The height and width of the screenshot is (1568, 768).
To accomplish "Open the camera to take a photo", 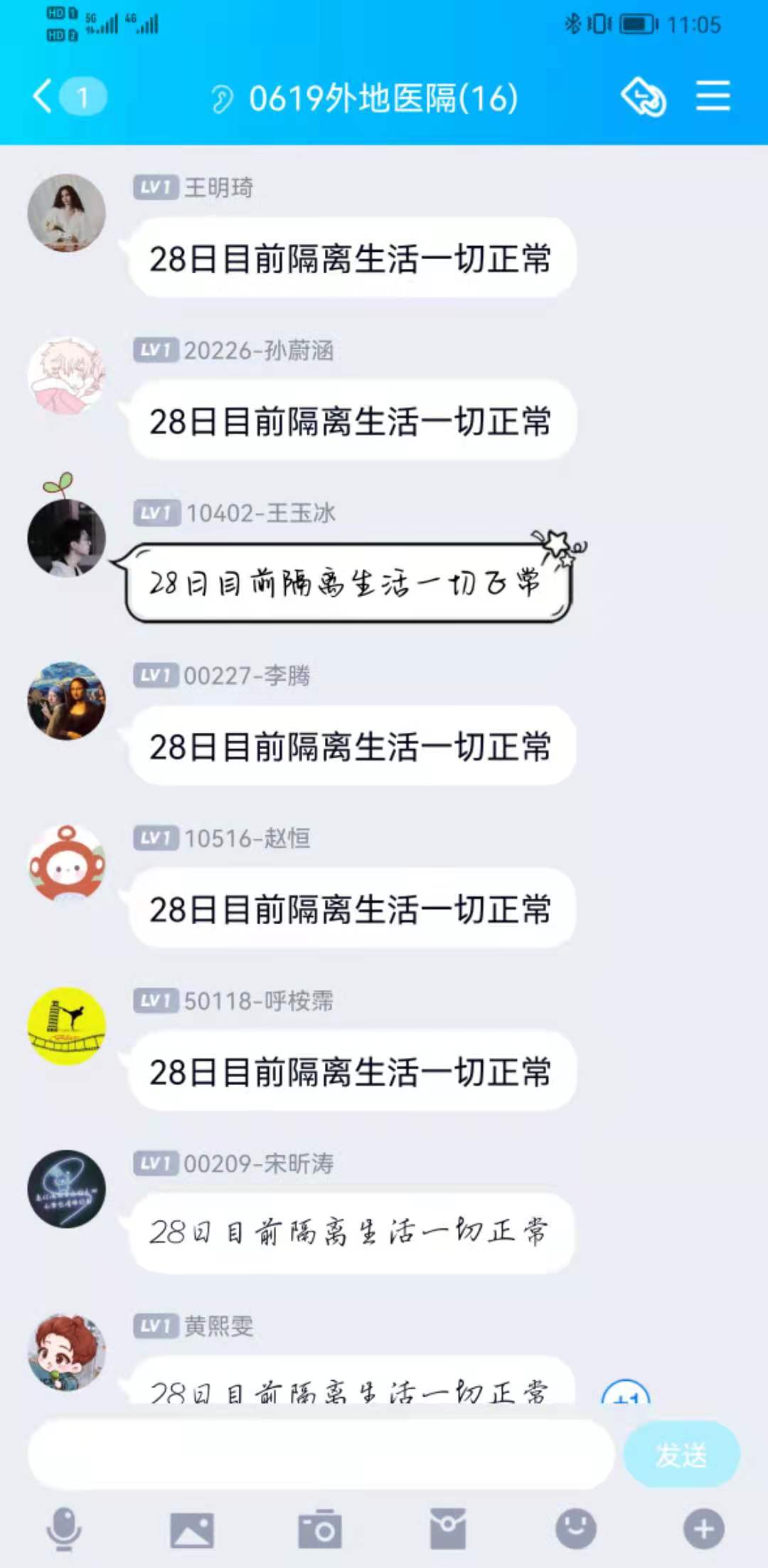I will click(320, 1528).
